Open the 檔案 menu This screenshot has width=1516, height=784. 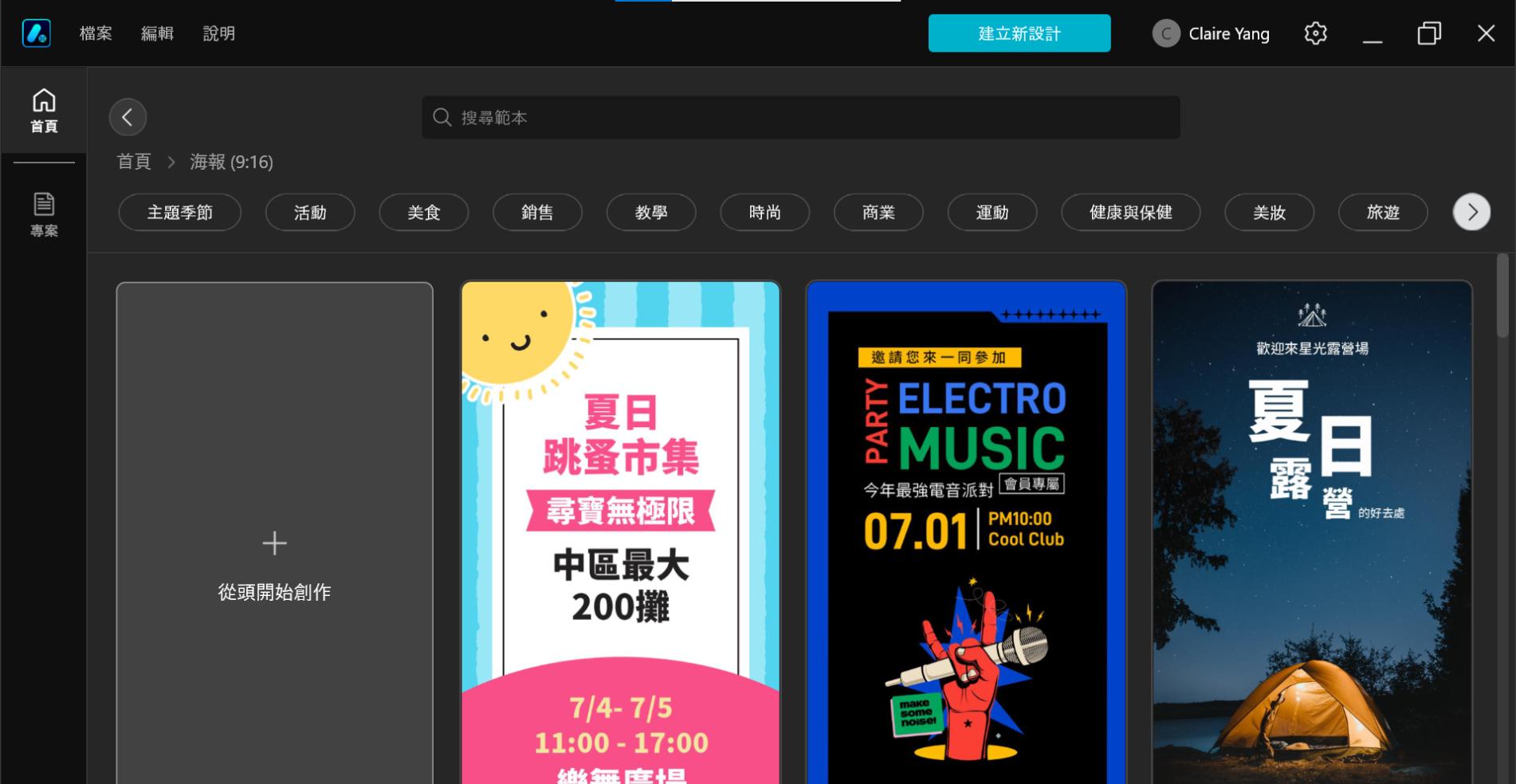96,33
